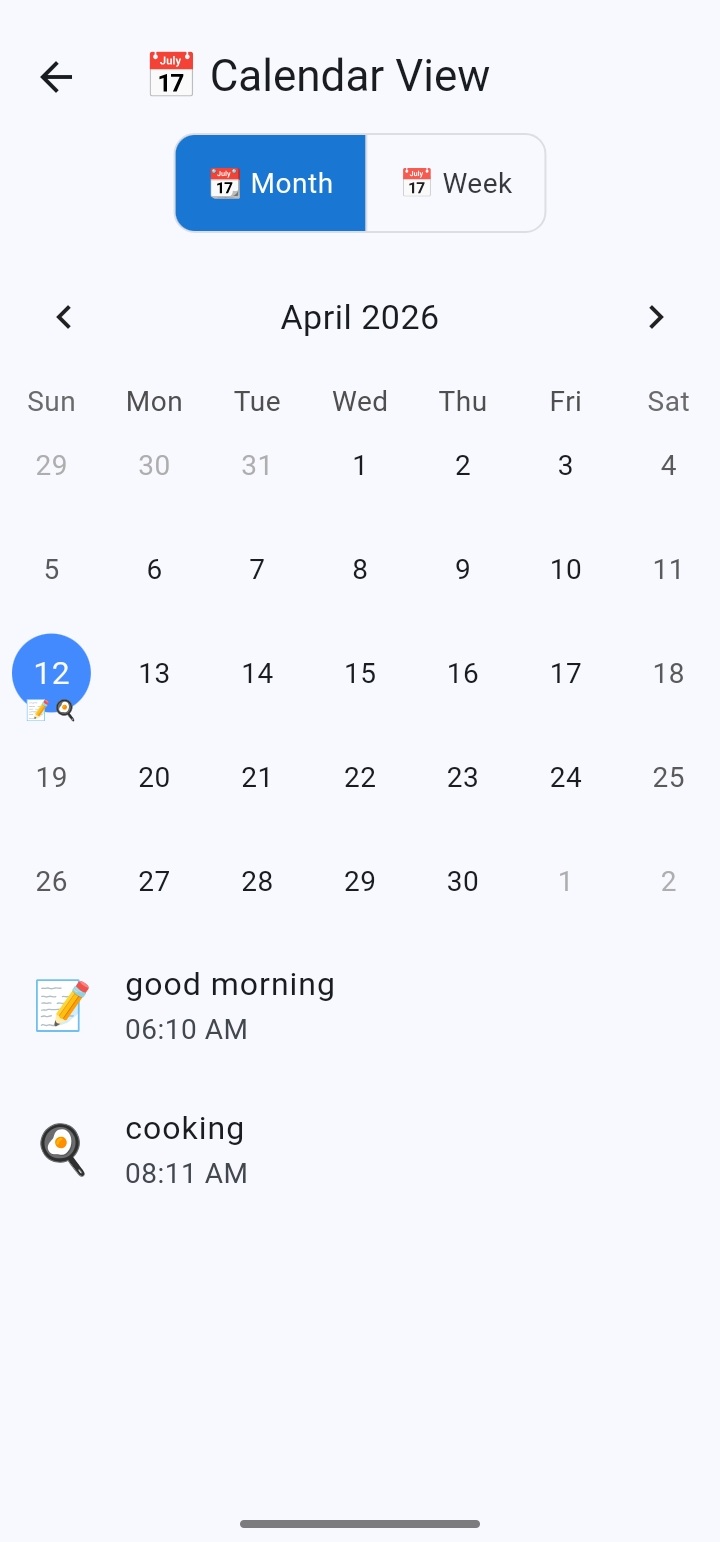Viewport: 720px width, 1542px height.
Task: Click the July 17 calendar icon in the title
Action: (169, 73)
